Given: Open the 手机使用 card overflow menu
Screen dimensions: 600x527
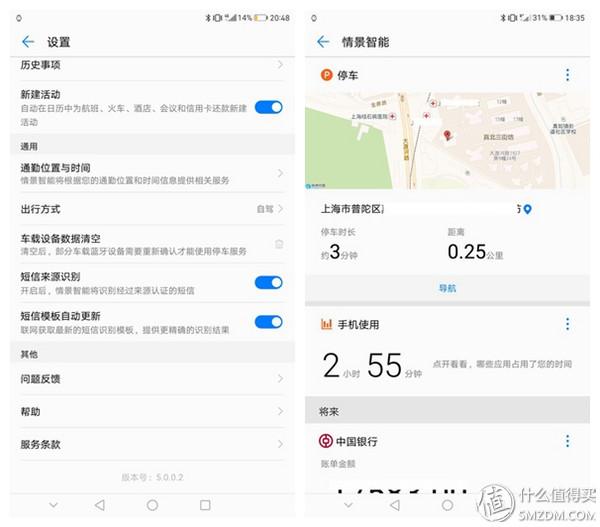Looking at the screenshot, I should click(x=567, y=324).
